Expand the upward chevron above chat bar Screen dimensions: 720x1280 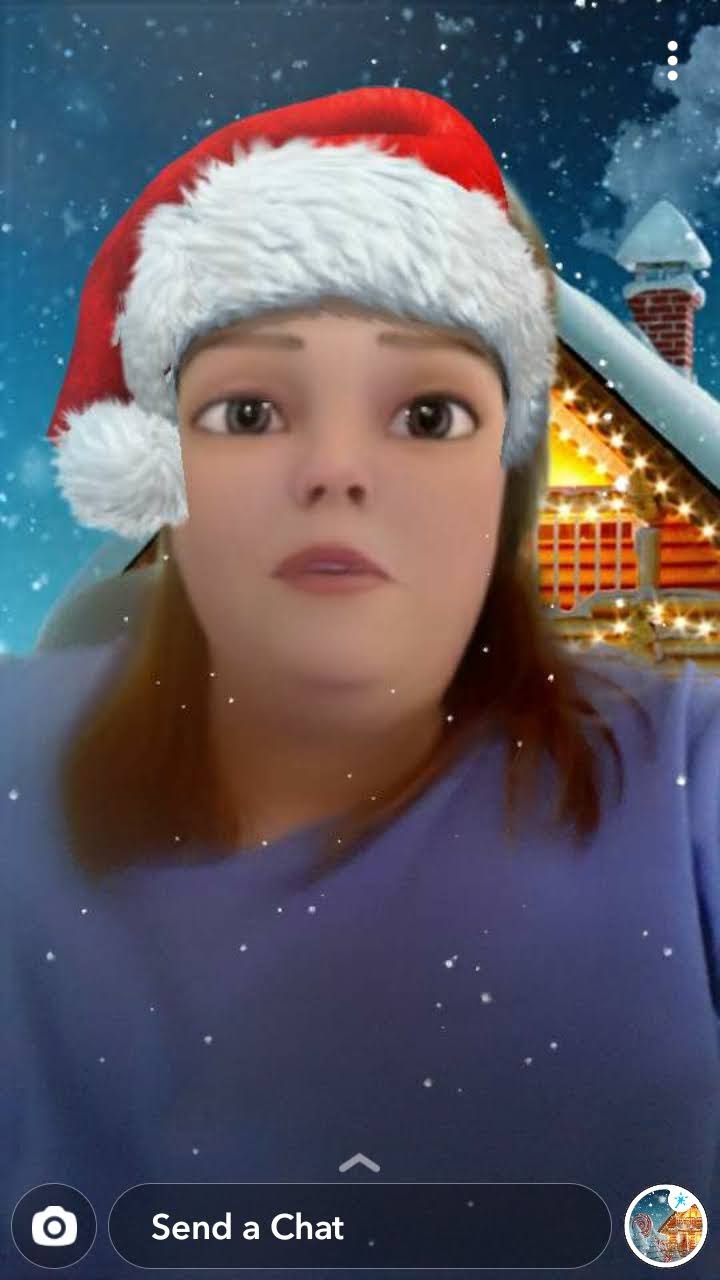click(x=359, y=1163)
